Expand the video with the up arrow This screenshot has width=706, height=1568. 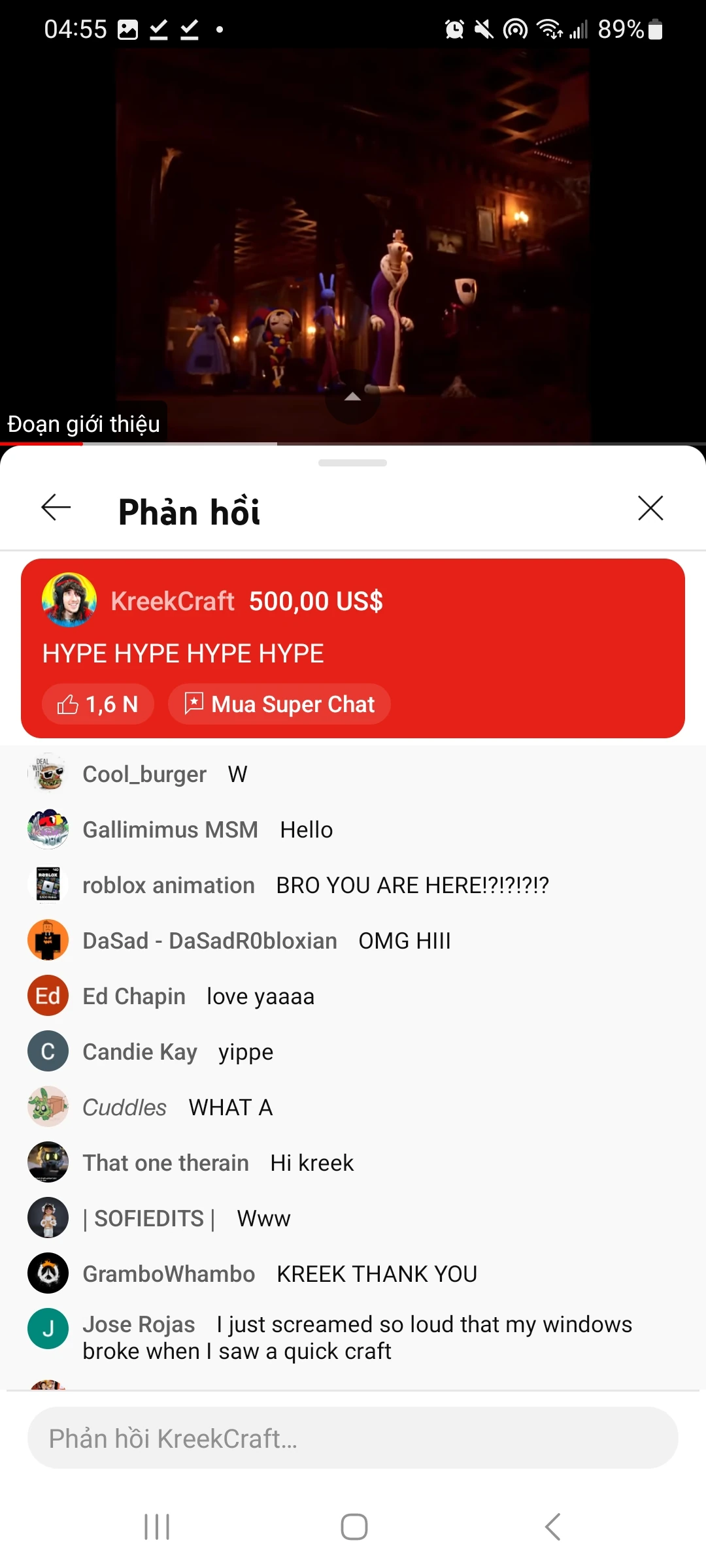tap(352, 397)
